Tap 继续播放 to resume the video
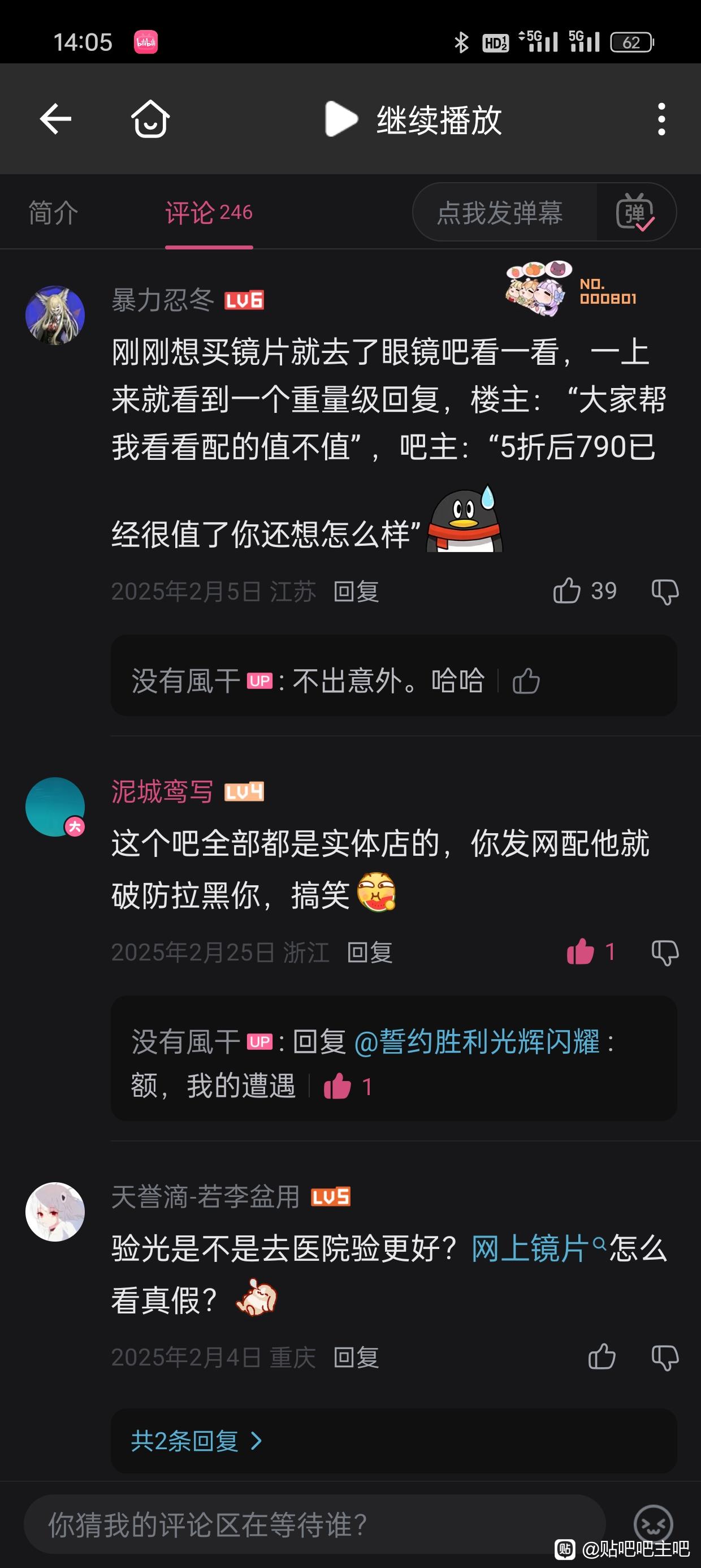The height and width of the screenshot is (1568, 701). click(414, 119)
